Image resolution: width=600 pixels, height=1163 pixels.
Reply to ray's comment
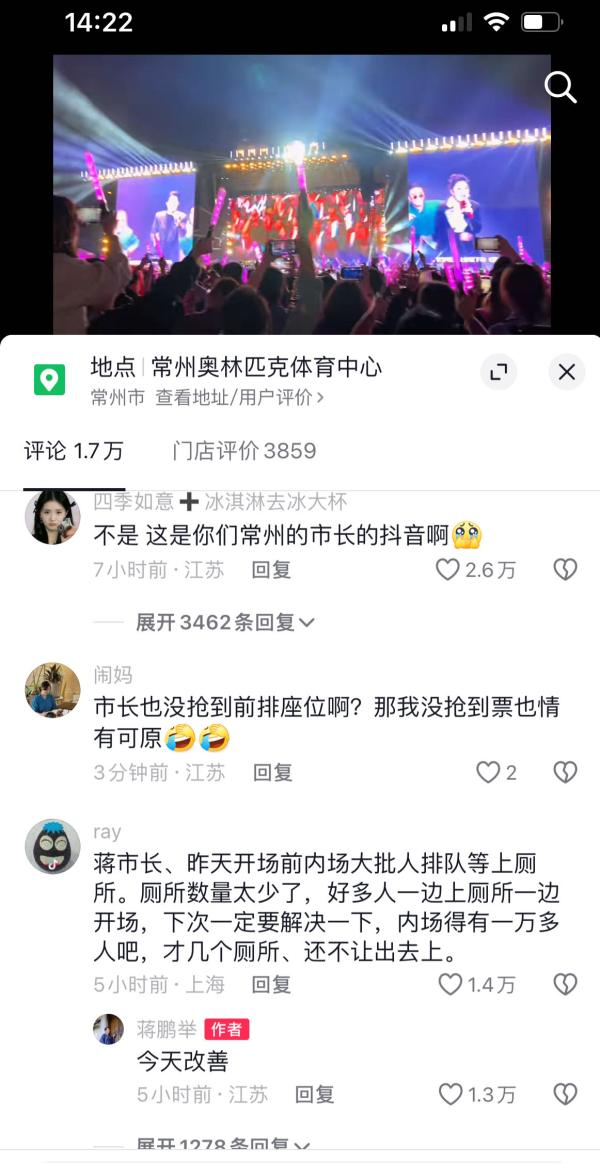click(x=271, y=984)
